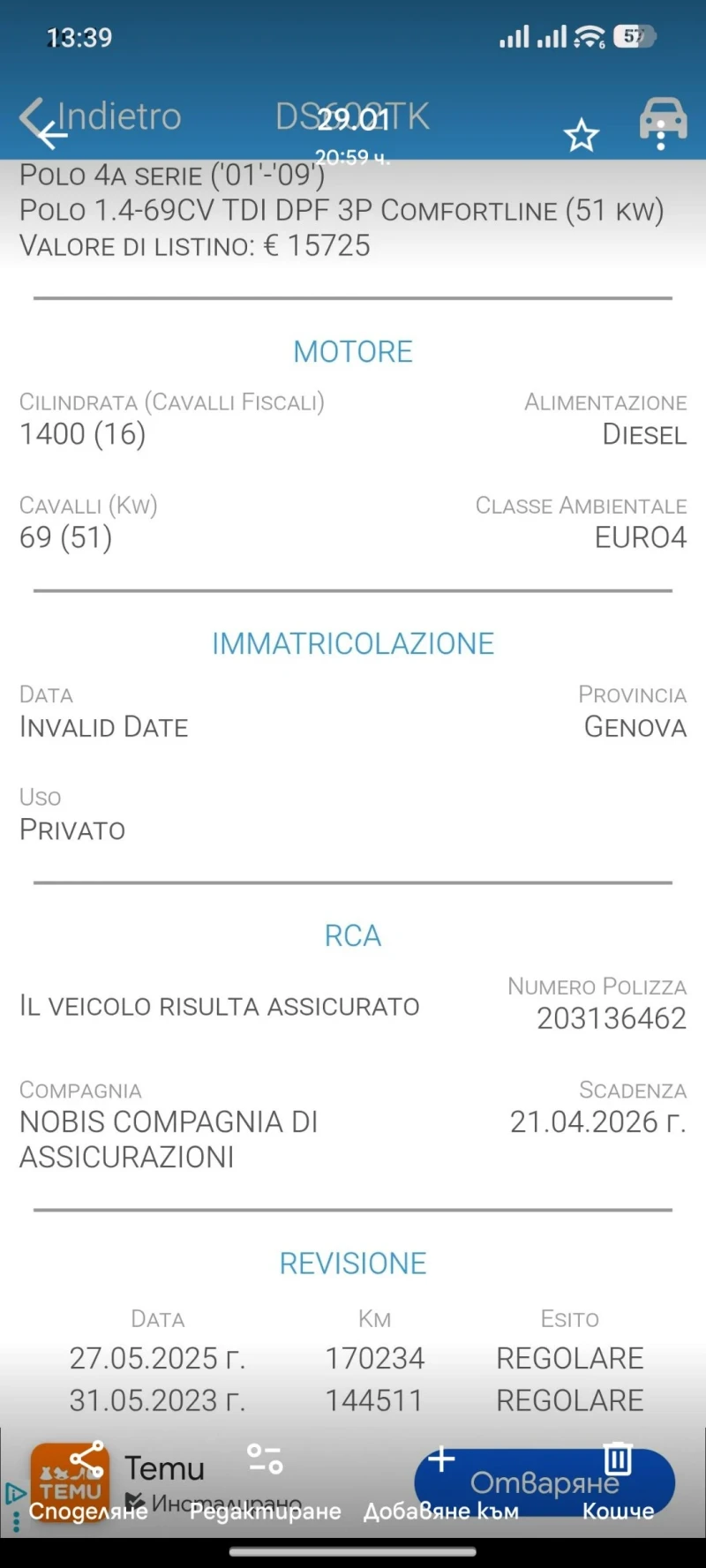Expand the MOTORE section header
The height and width of the screenshot is (1568, 706).
click(x=352, y=350)
